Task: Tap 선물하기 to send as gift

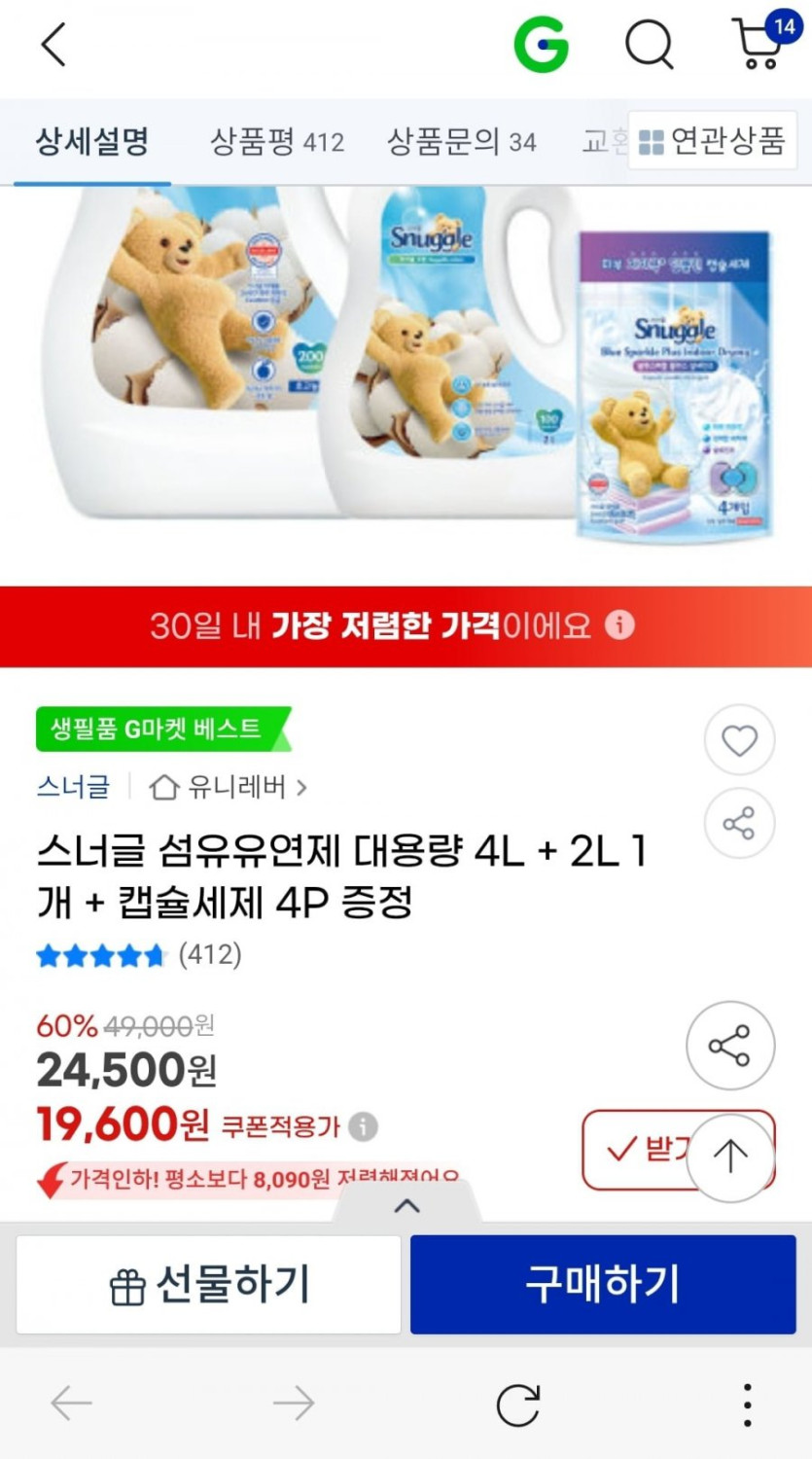Action: point(208,1285)
